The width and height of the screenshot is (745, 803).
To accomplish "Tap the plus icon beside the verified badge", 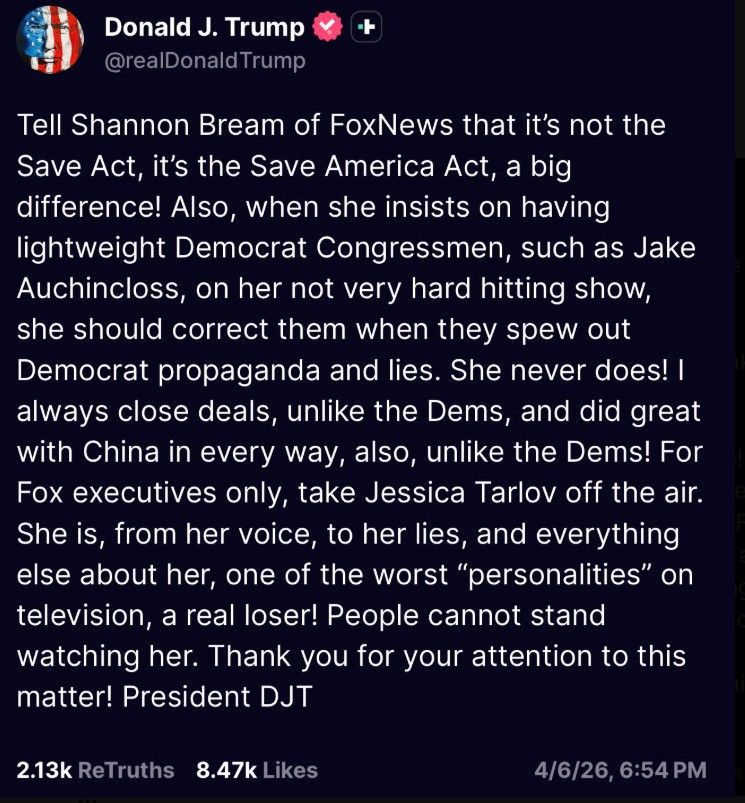I will pos(369,29).
